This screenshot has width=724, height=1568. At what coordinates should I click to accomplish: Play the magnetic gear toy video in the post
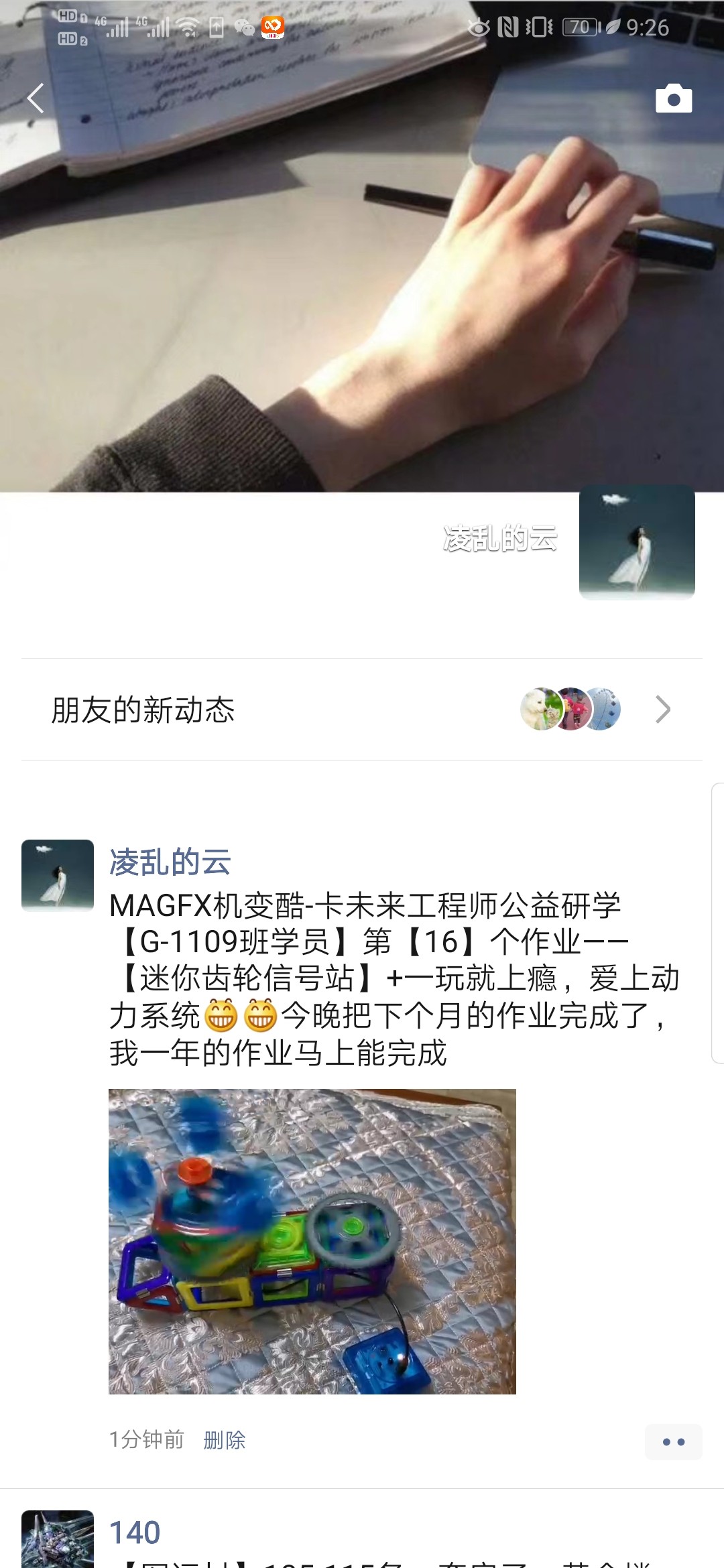tap(312, 1241)
